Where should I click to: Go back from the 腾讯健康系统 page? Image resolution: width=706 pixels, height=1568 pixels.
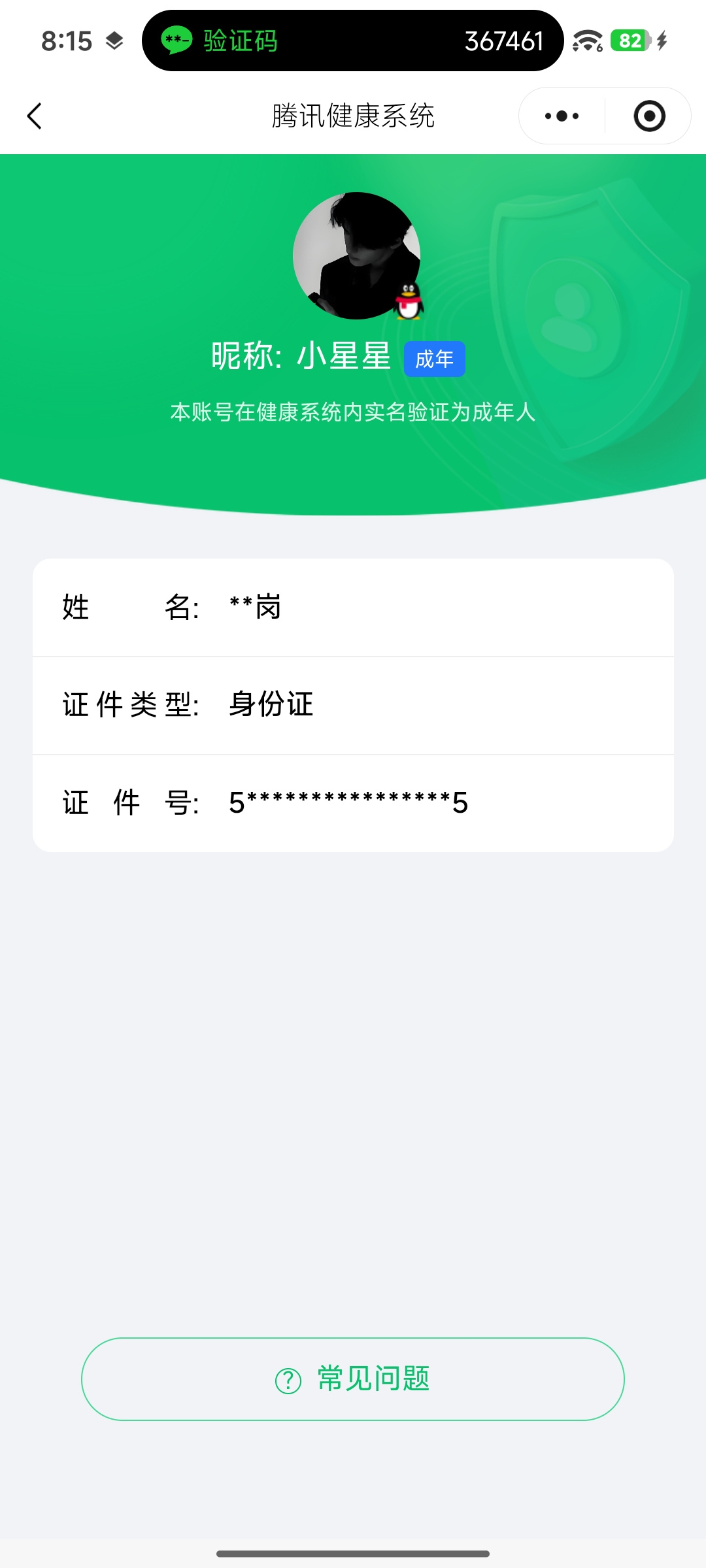click(x=35, y=116)
